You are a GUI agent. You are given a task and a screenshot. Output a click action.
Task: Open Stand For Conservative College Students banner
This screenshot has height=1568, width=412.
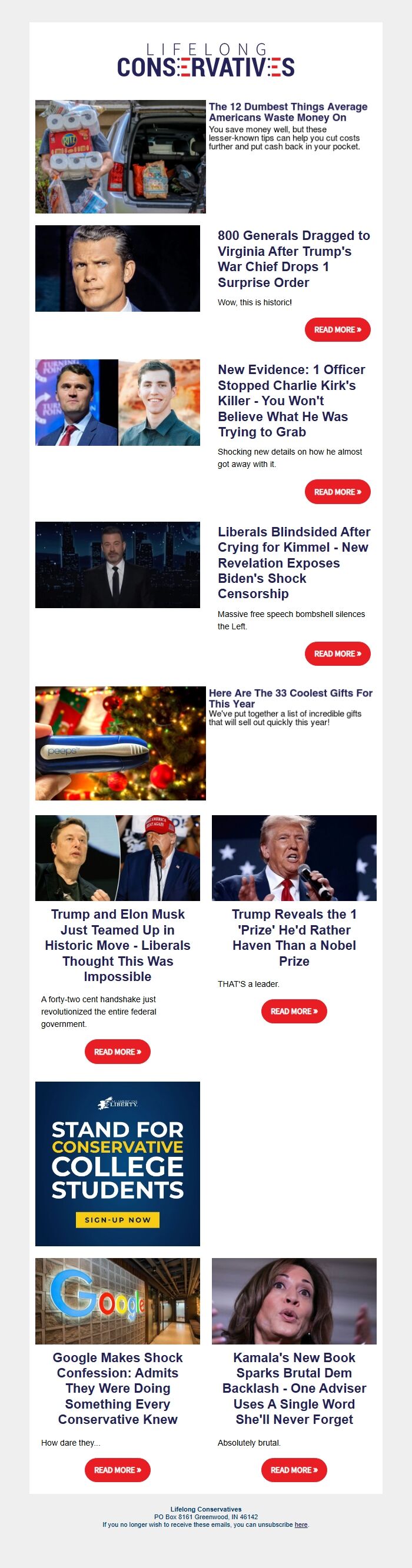pos(117,1164)
